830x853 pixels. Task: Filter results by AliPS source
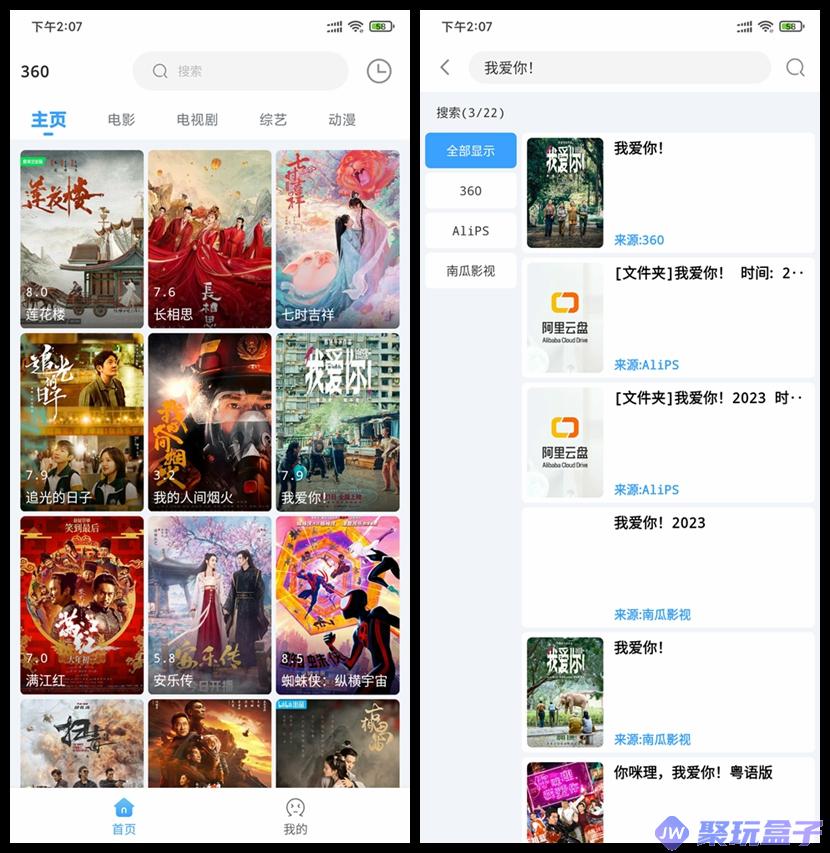[471, 230]
